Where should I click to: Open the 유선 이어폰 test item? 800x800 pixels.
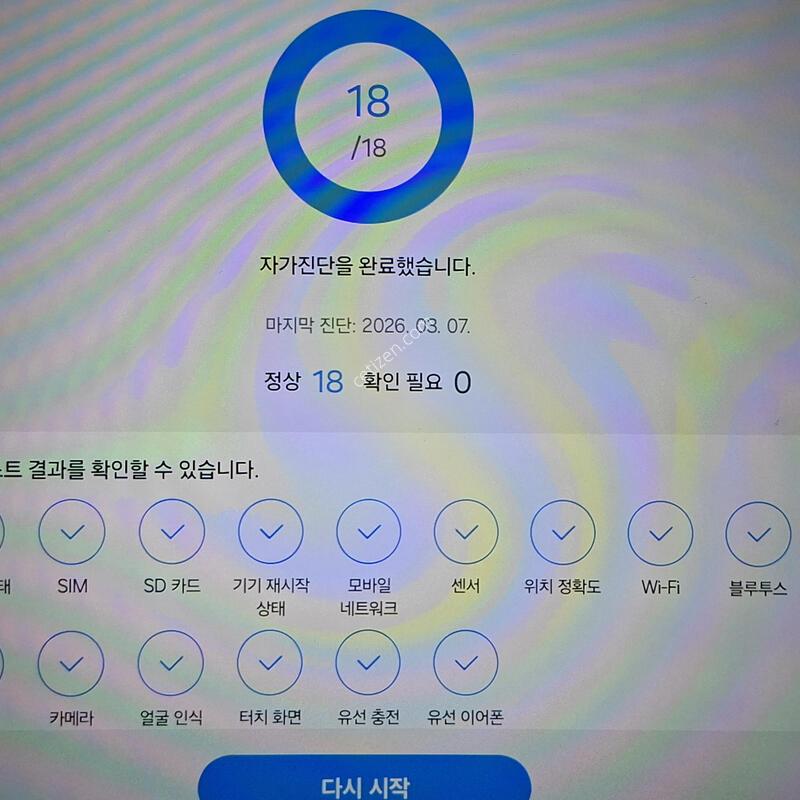(x=466, y=663)
